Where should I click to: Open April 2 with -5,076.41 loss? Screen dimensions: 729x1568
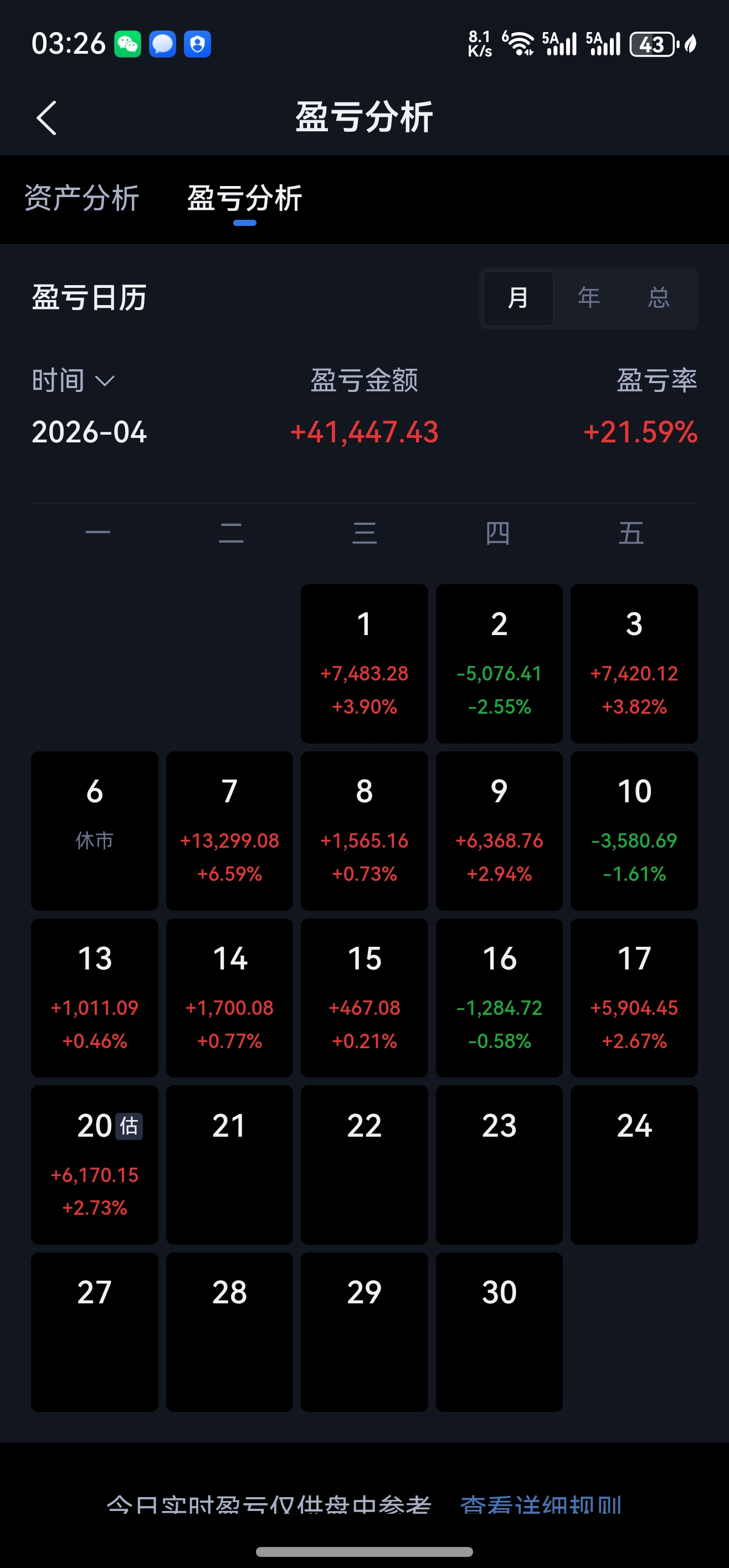tap(499, 663)
